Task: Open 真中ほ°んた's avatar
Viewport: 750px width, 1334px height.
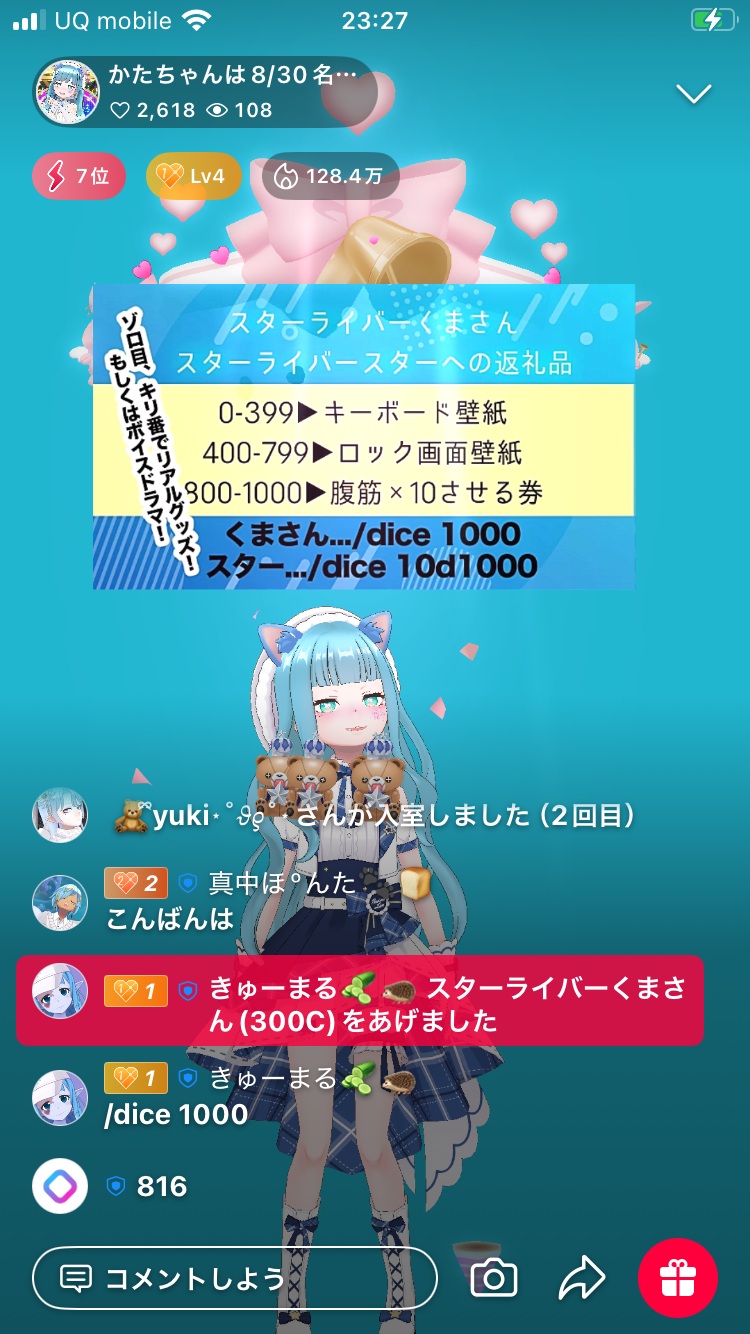Action: pyautogui.click(x=60, y=903)
